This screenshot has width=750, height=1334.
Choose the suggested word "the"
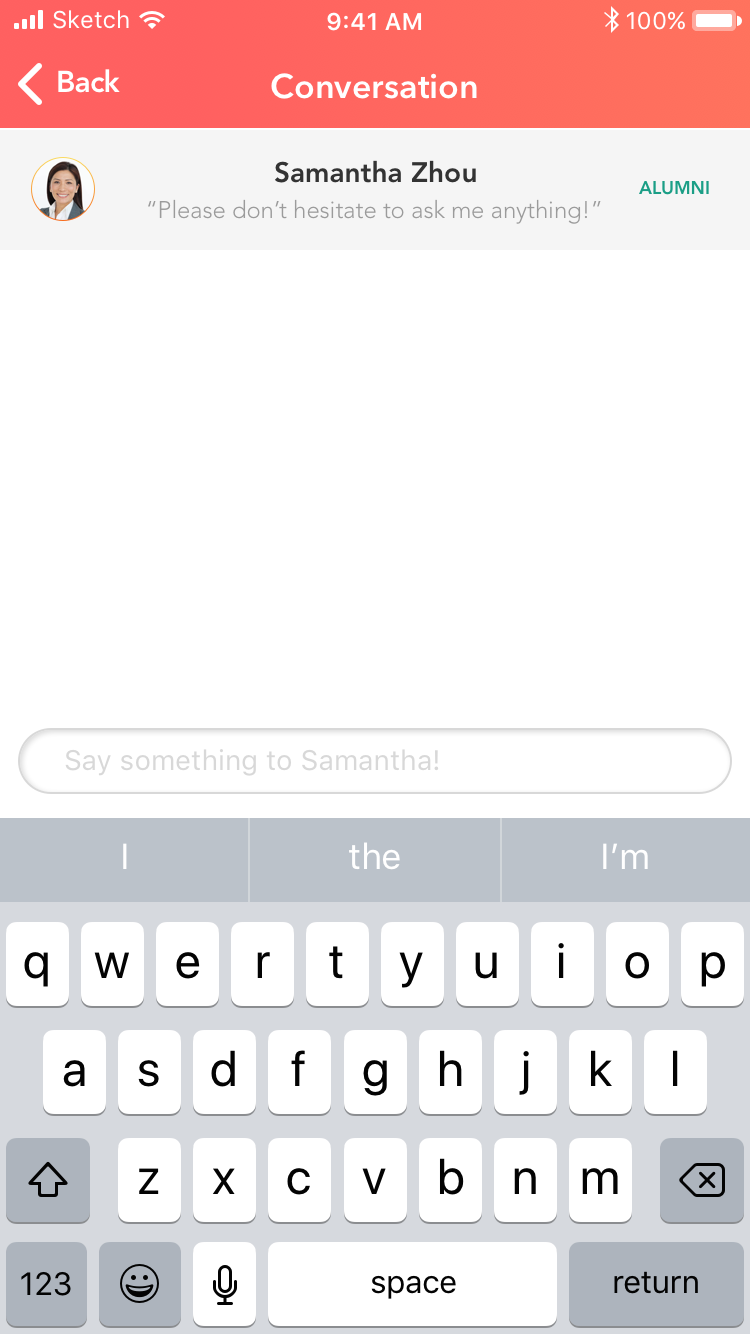click(375, 857)
